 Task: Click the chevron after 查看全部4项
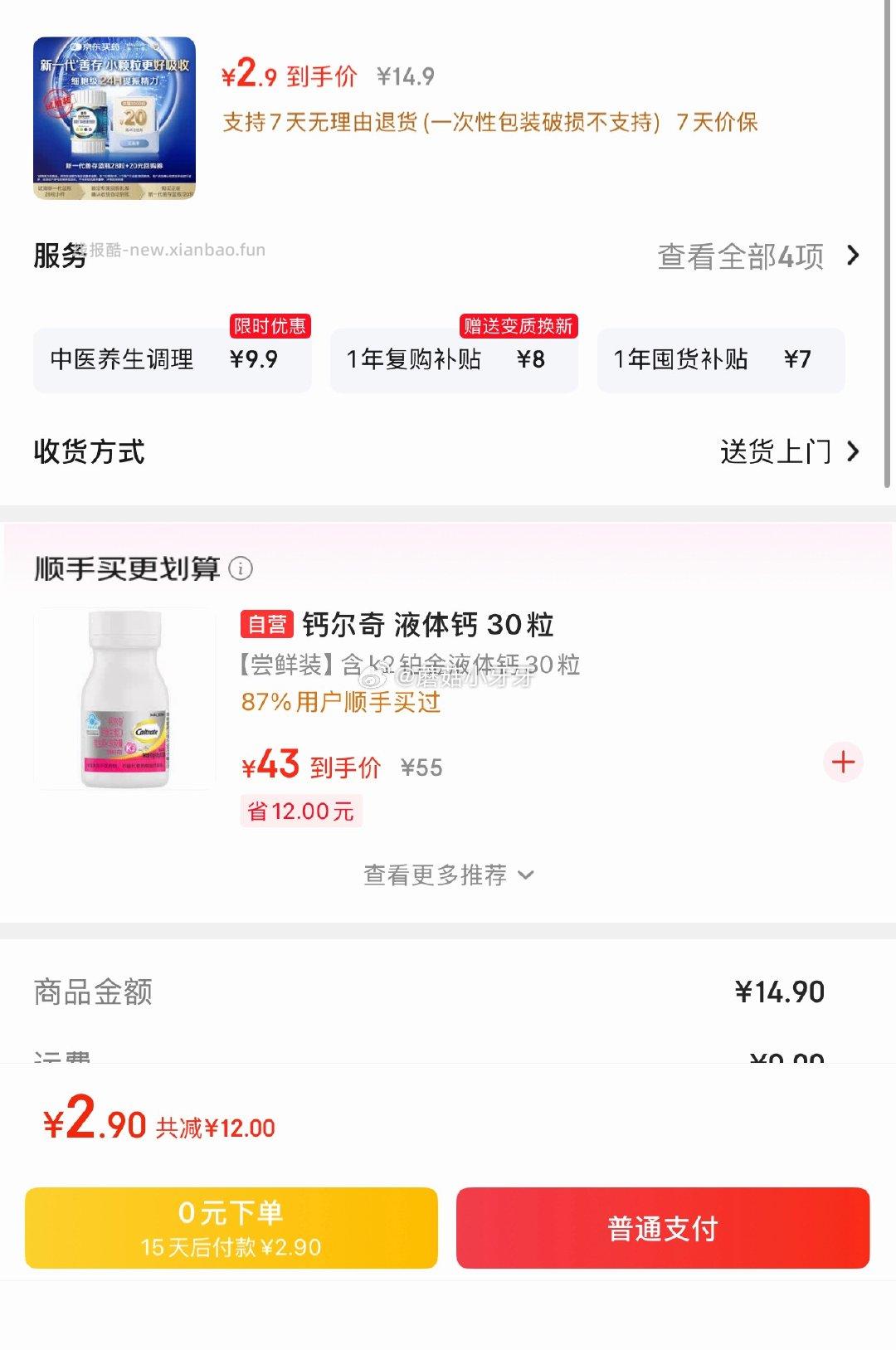tap(853, 256)
